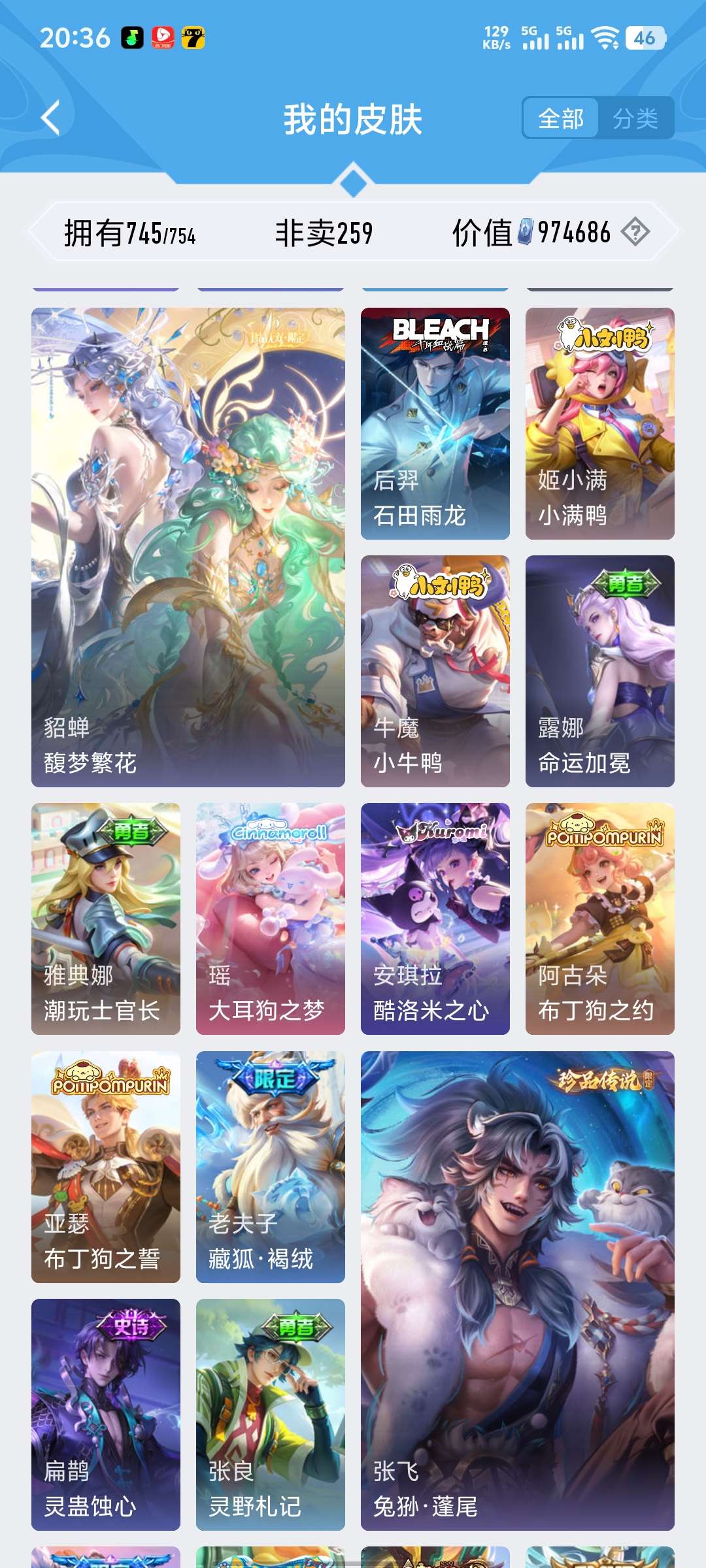
Task: Open the 张飞 兔狲·蓬尾 skin card
Action: 518,1290
